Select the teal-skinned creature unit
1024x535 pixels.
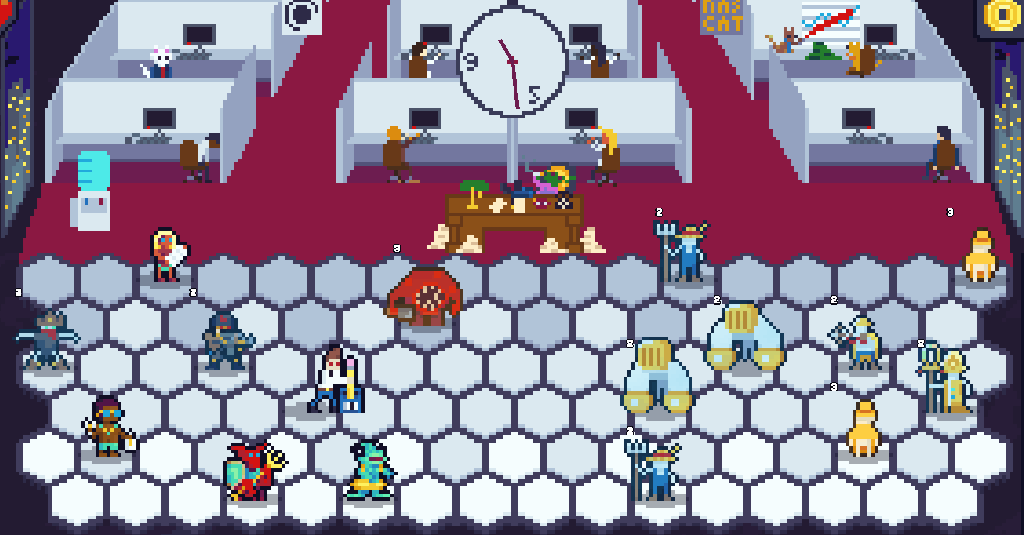pyautogui.click(x=368, y=470)
